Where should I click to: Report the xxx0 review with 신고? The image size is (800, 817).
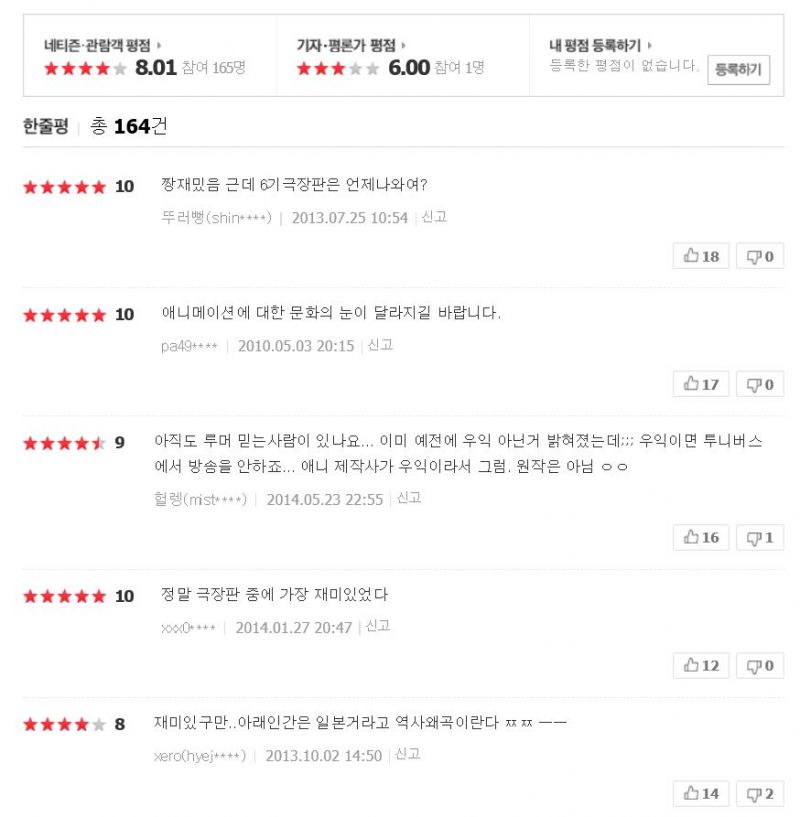378,626
